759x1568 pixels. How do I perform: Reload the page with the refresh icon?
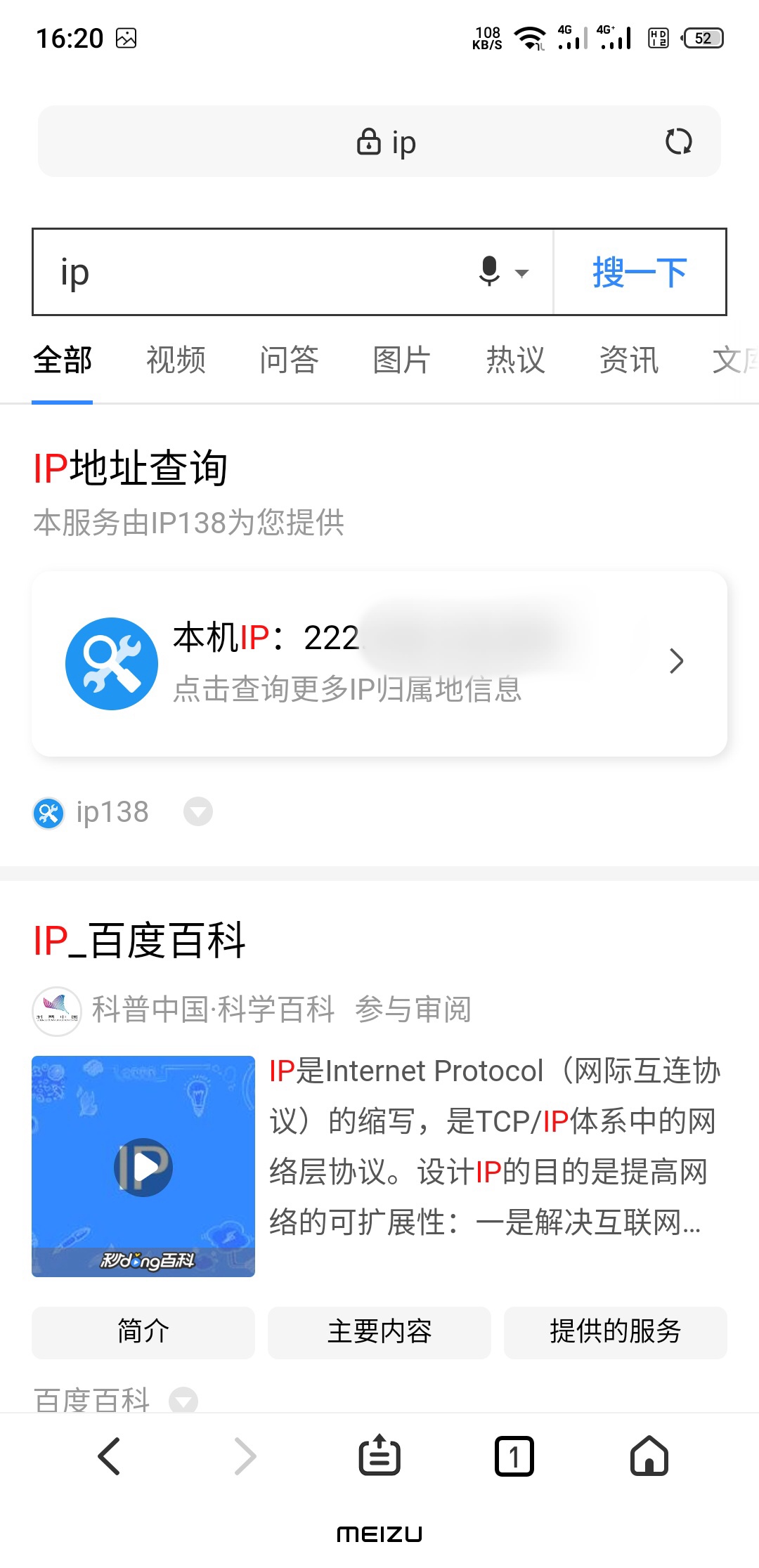pos(678,142)
